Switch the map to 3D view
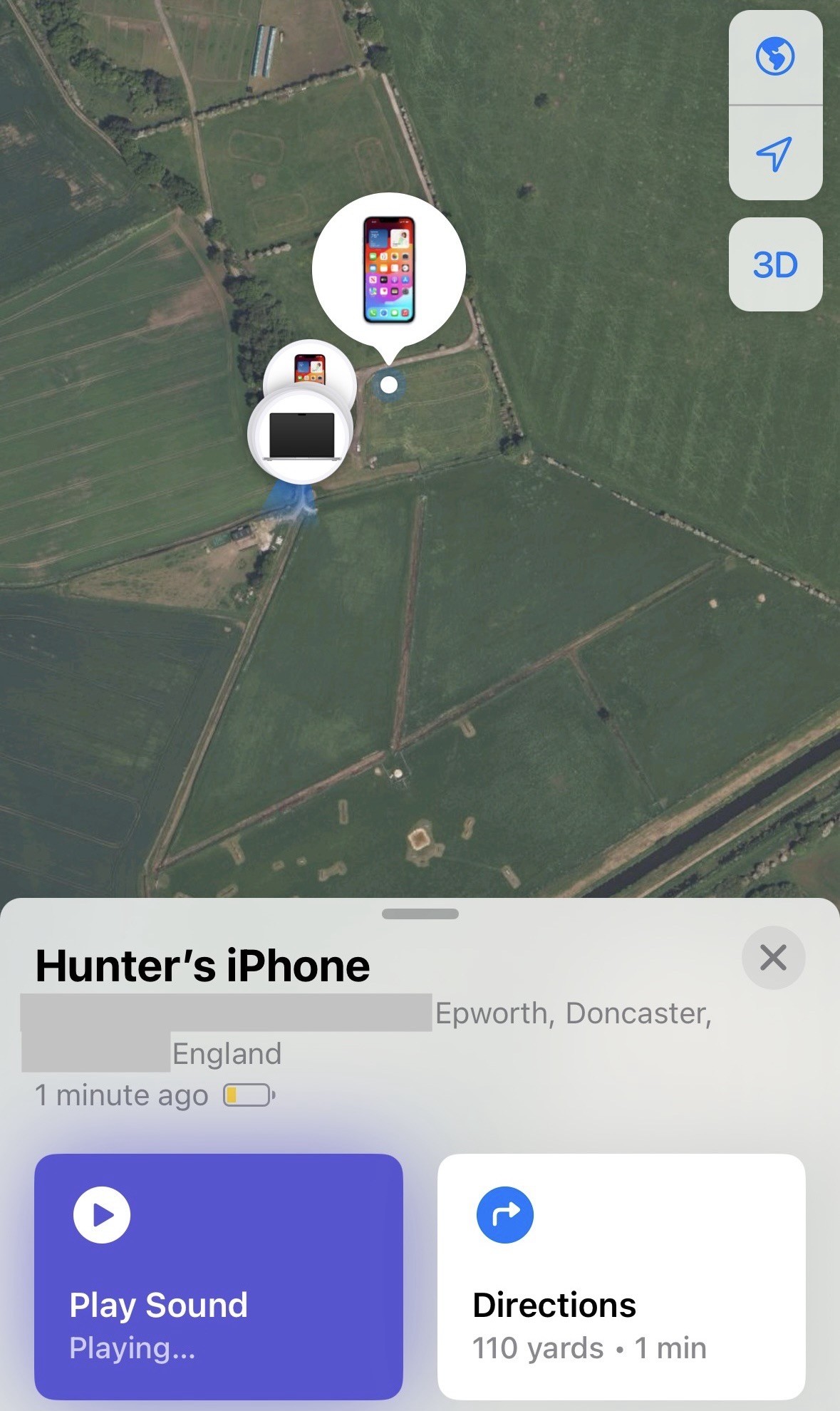Viewport: 840px width, 1411px height. pyautogui.click(x=775, y=265)
